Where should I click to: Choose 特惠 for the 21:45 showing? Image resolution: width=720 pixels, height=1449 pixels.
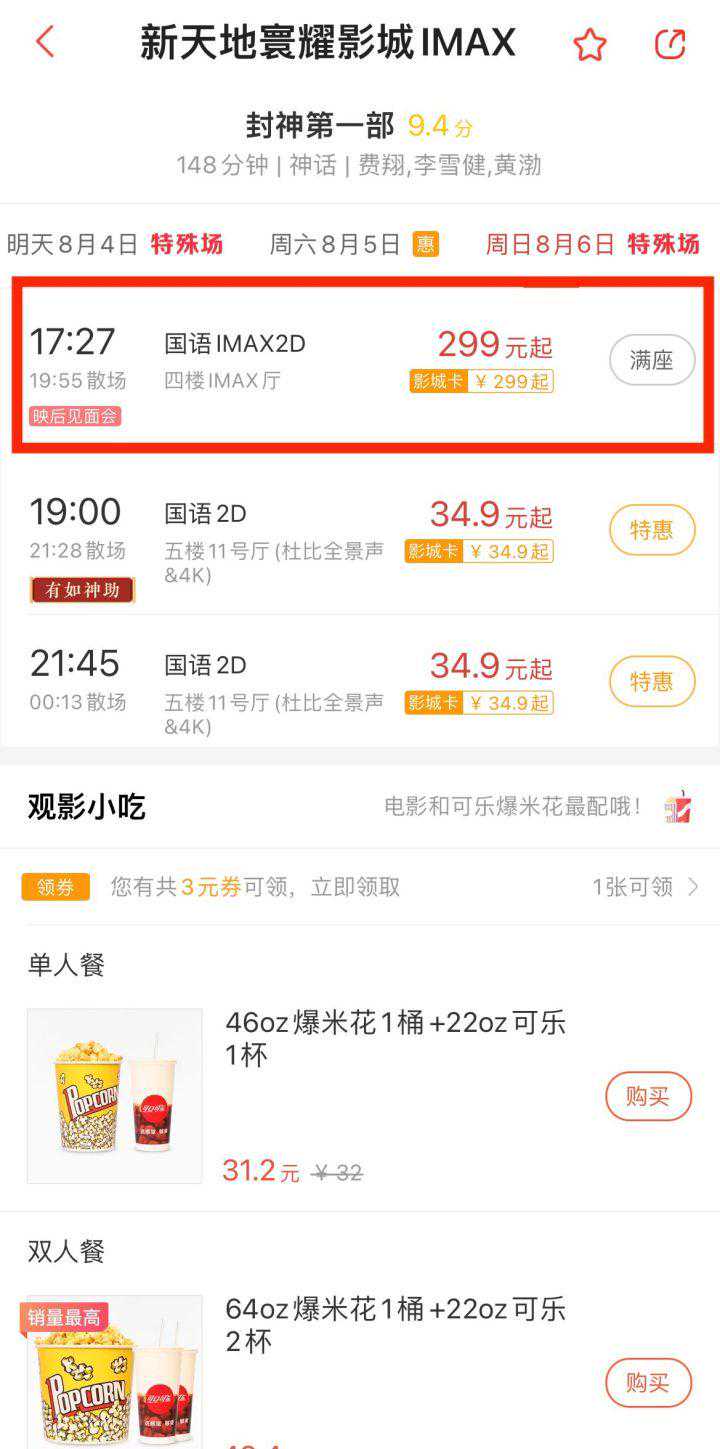[x=651, y=682]
